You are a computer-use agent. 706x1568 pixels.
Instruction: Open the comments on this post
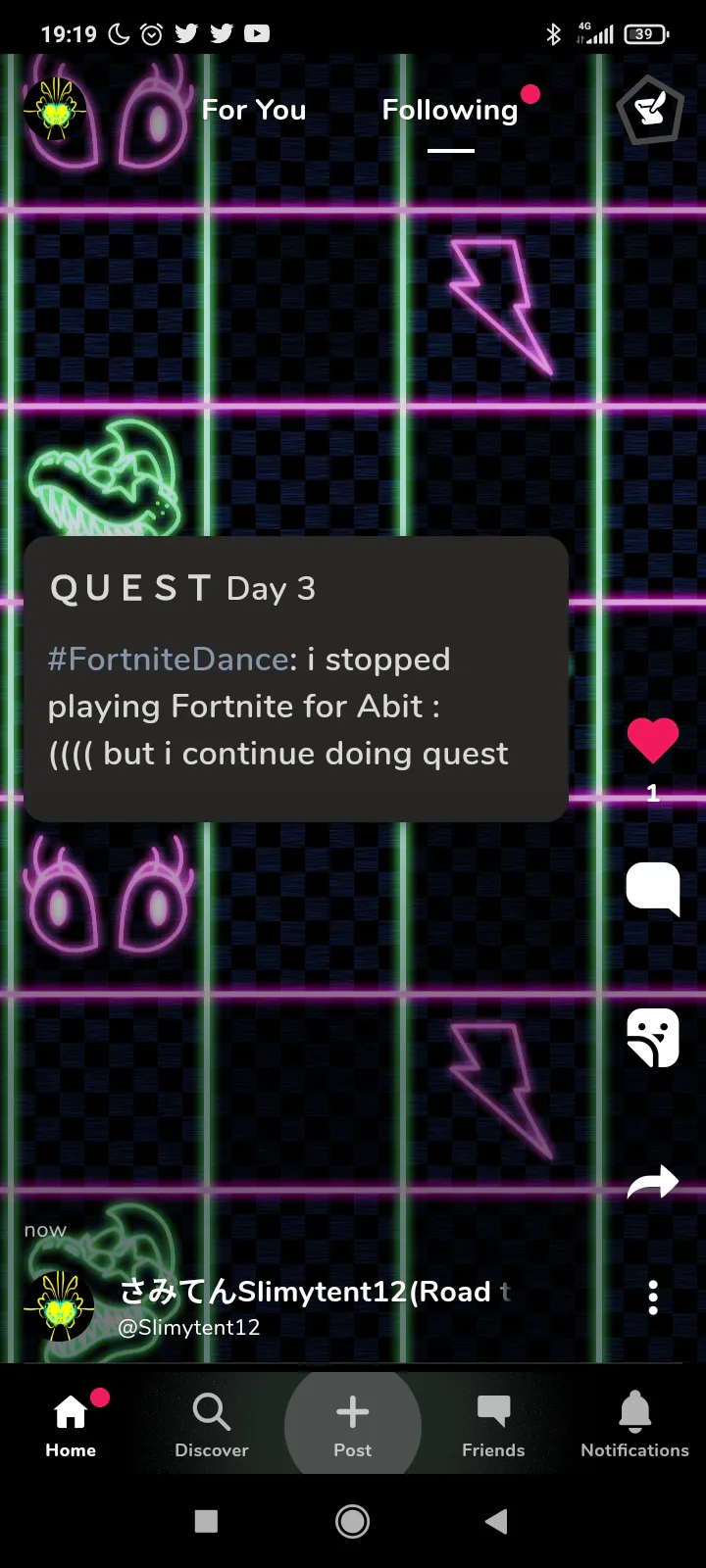652,888
